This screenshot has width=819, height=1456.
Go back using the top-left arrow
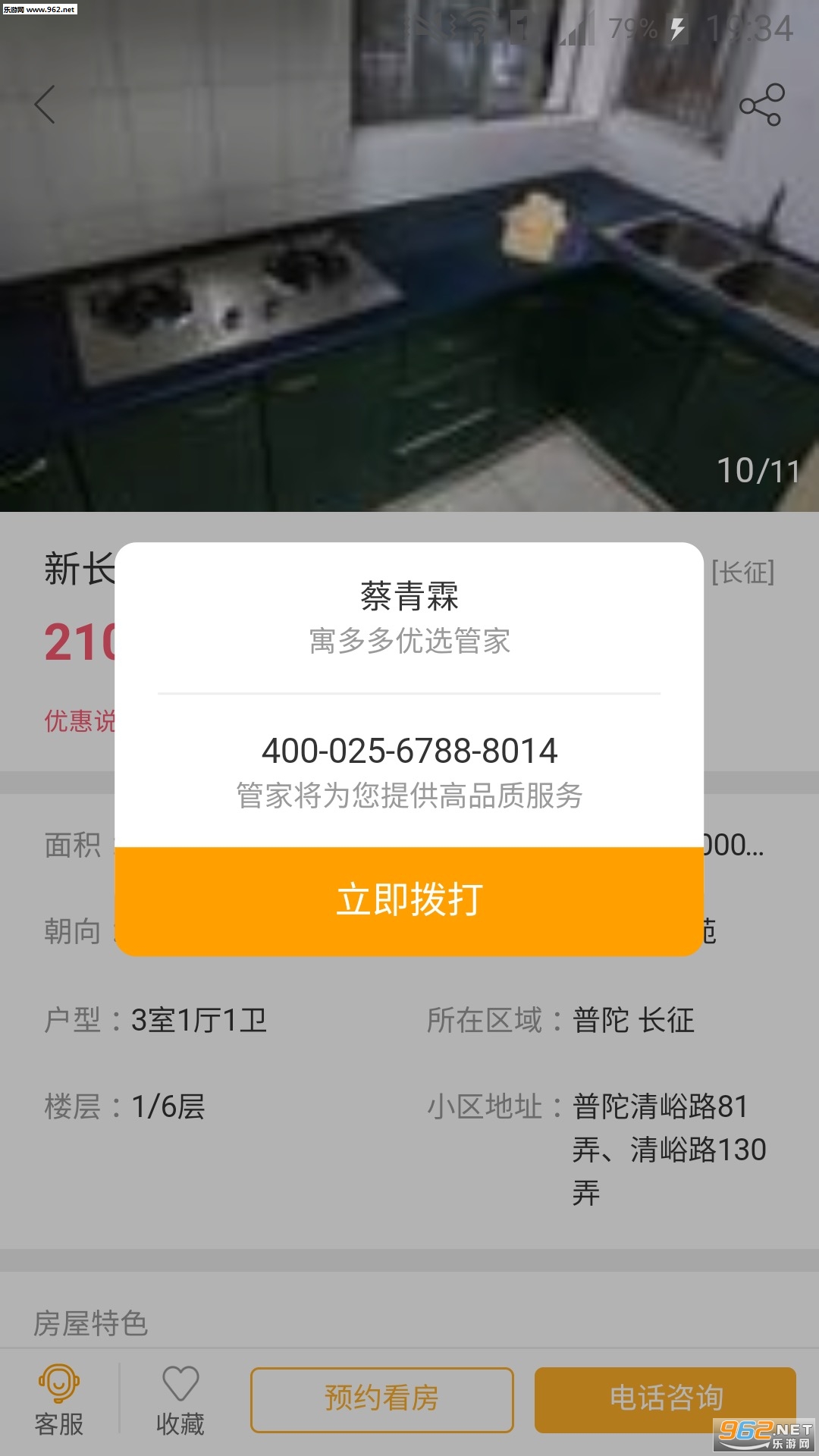tap(45, 105)
